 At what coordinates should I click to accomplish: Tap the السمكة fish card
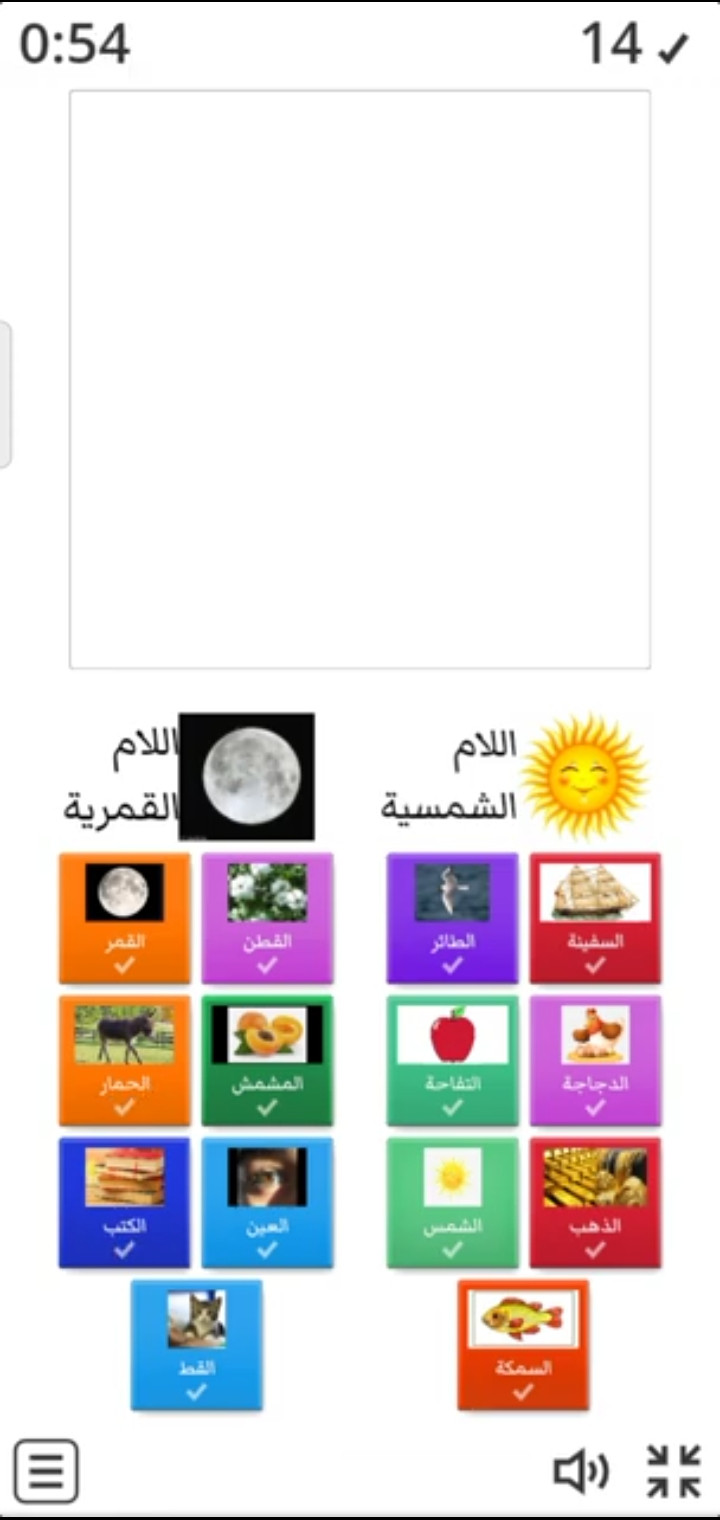523,1345
